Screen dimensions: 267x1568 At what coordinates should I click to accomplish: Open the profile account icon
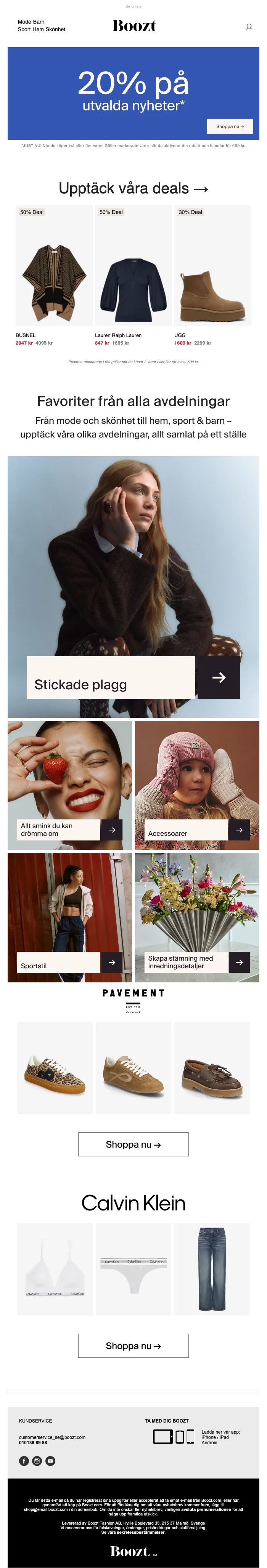249,27
